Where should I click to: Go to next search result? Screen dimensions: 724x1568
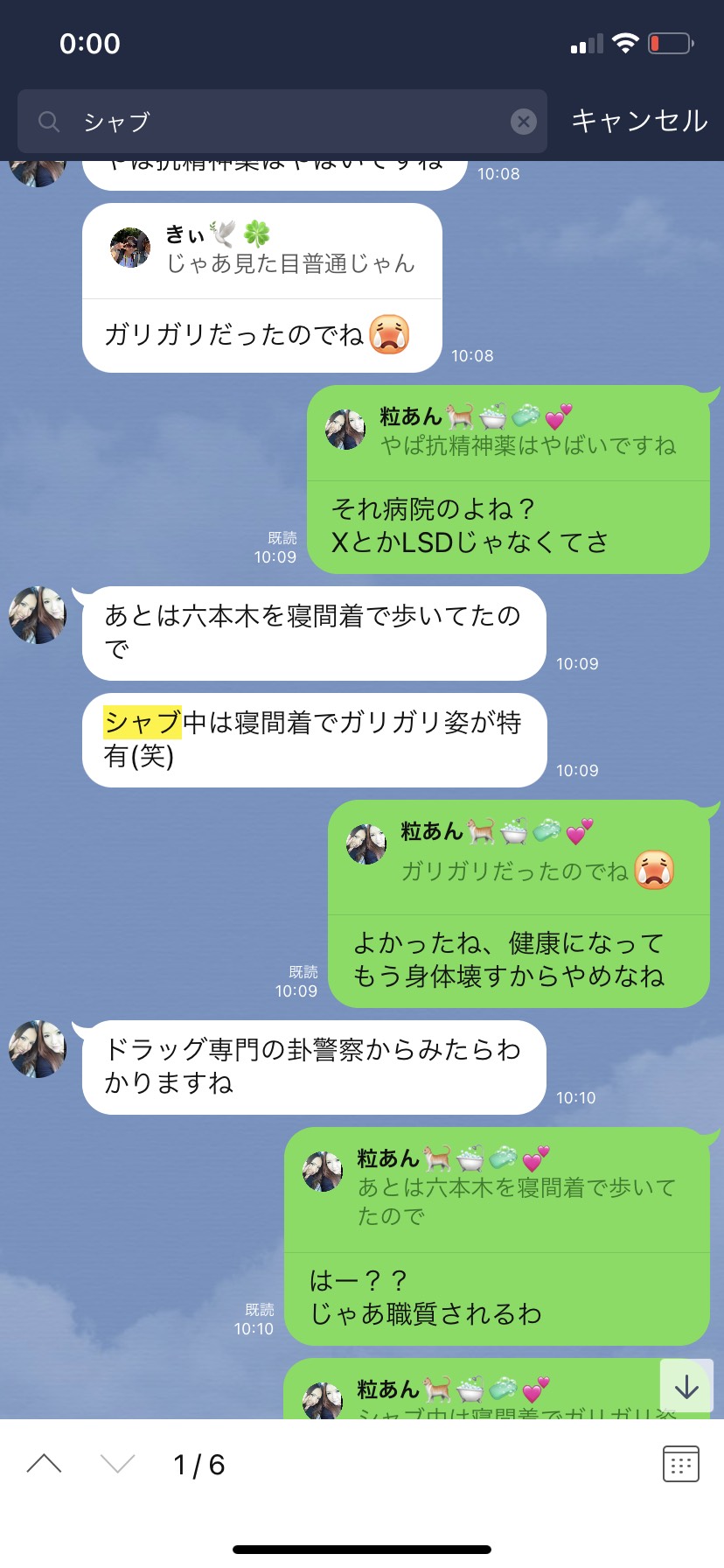pos(117,1464)
